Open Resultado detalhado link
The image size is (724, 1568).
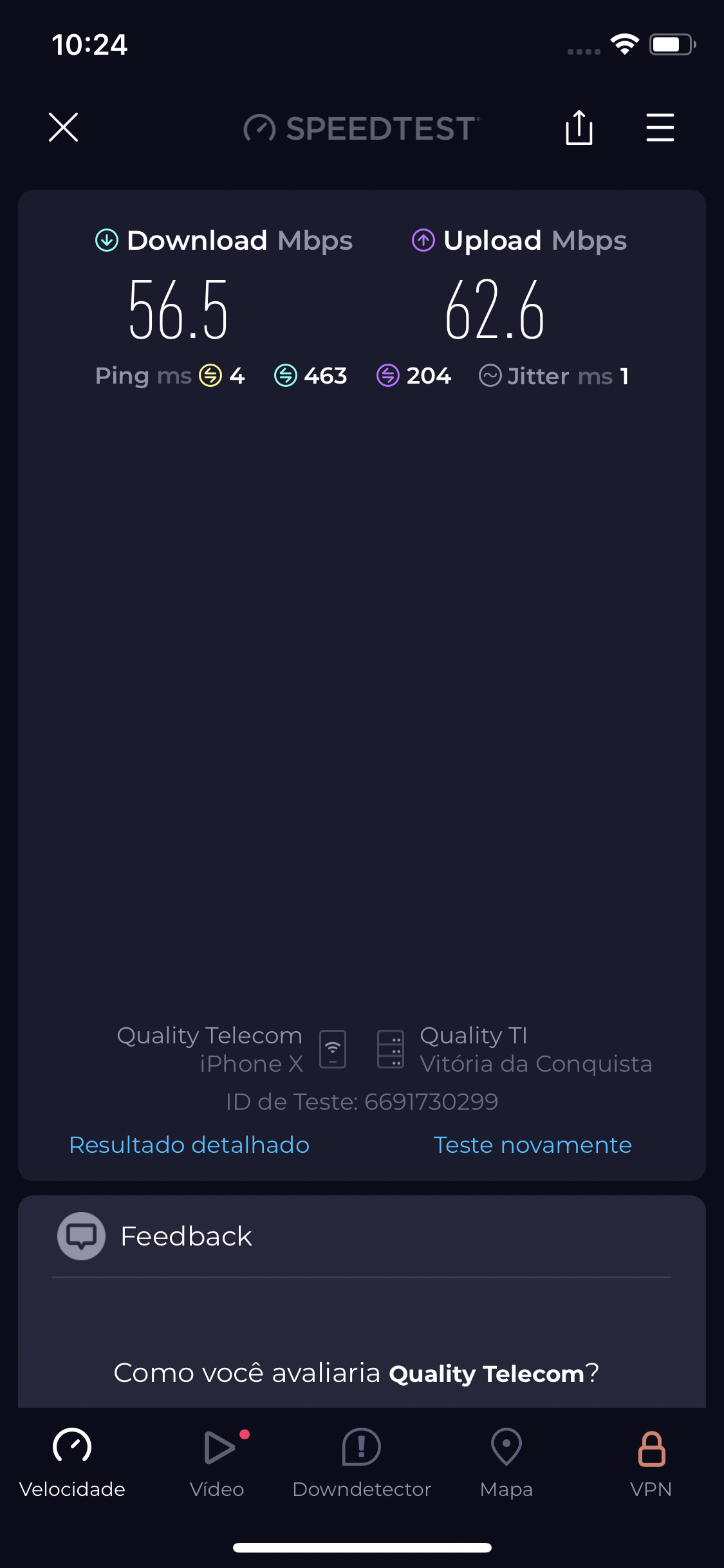(189, 1145)
